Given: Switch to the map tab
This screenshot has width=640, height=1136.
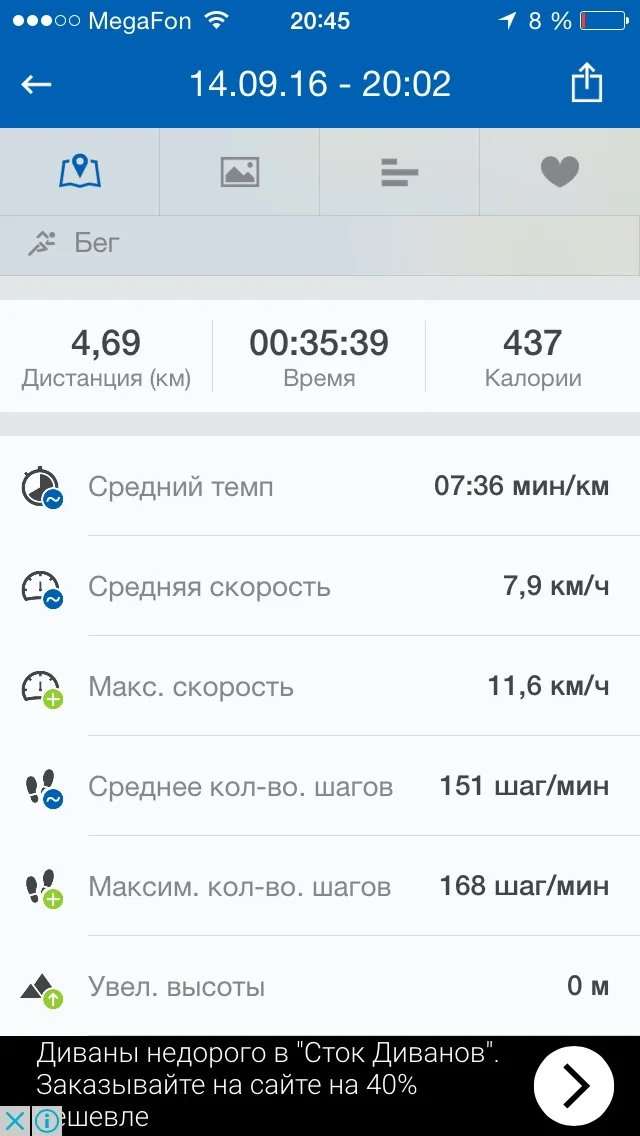Looking at the screenshot, I should click(80, 172).
